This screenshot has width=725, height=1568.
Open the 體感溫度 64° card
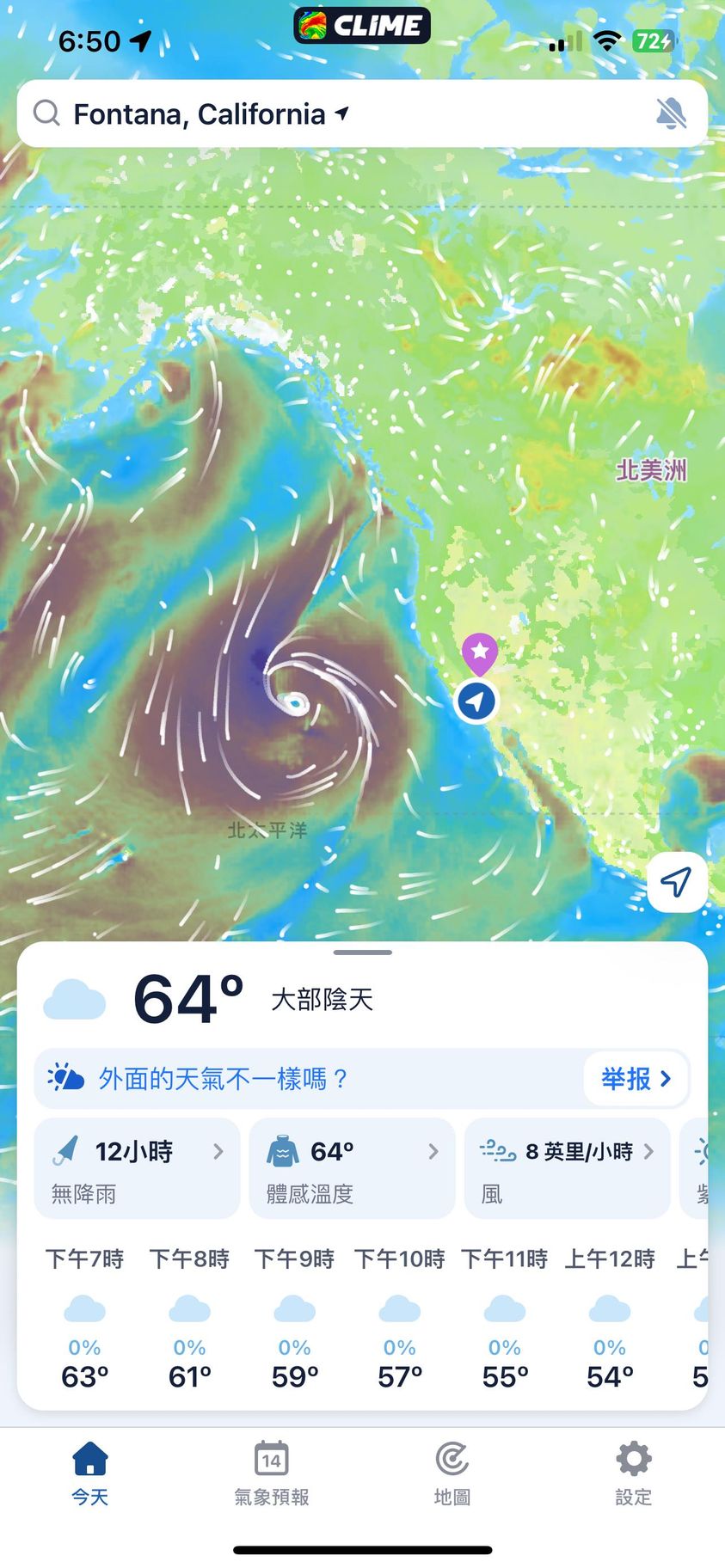click(352, 1168)
